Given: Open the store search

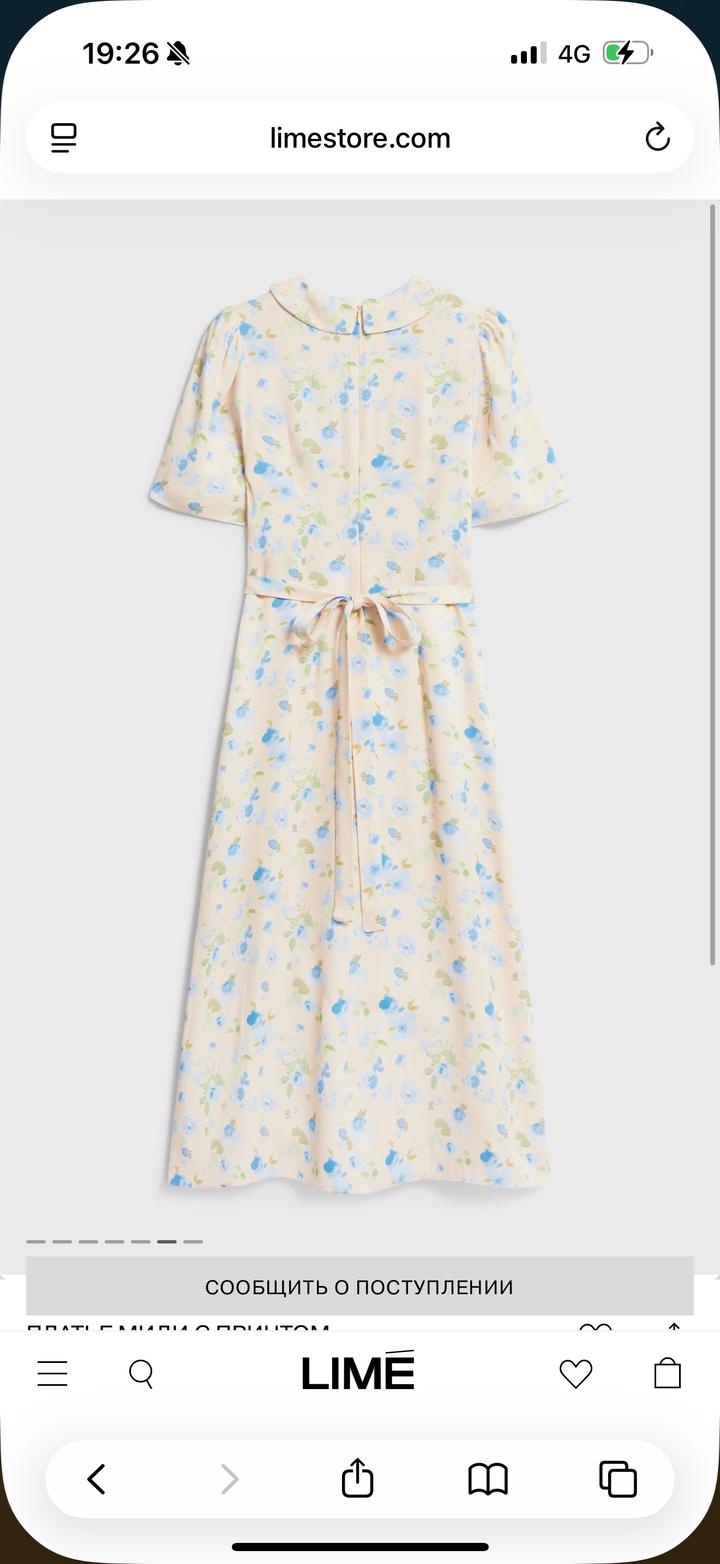Looking at the screenshot, I should click(141, 1374).
